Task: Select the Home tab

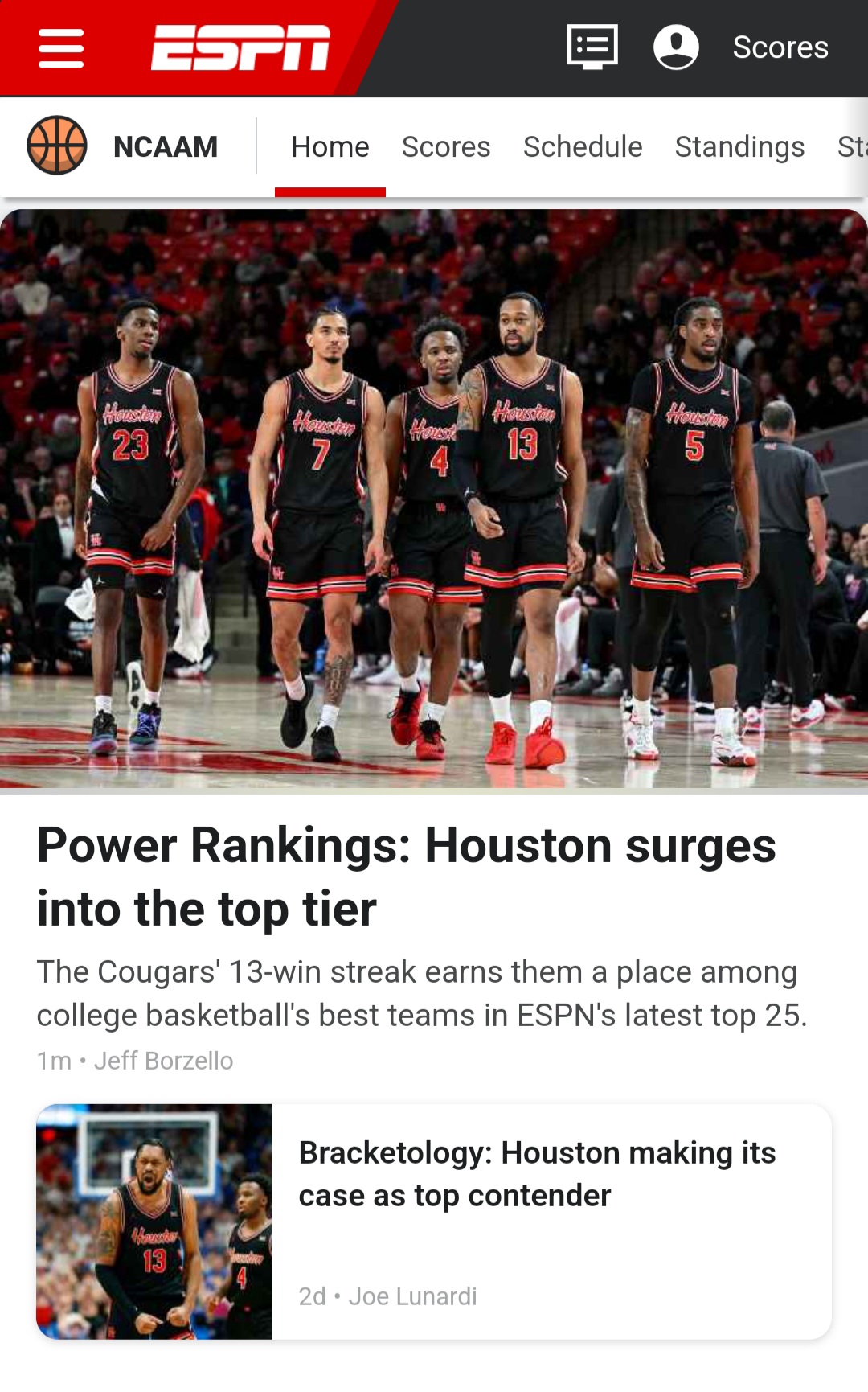Action: [x=330, y=147]
